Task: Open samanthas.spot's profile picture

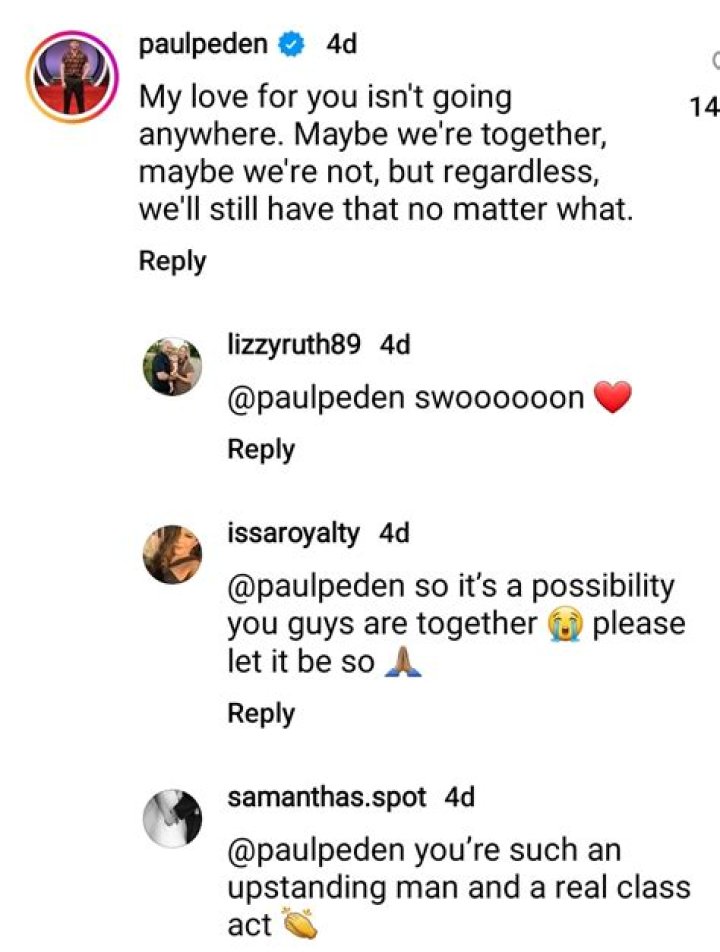Action: pos(173,820)
